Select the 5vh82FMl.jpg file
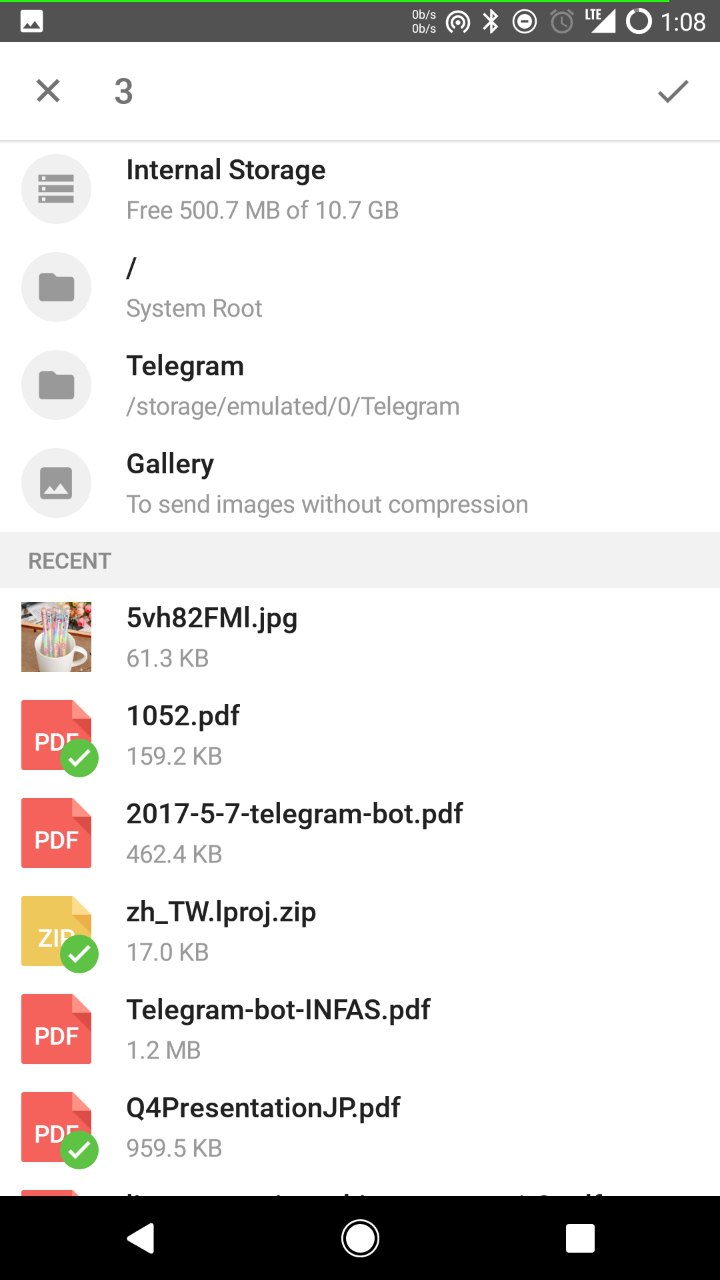This screenshot has width=720, height=1280. tap(360, 637)
